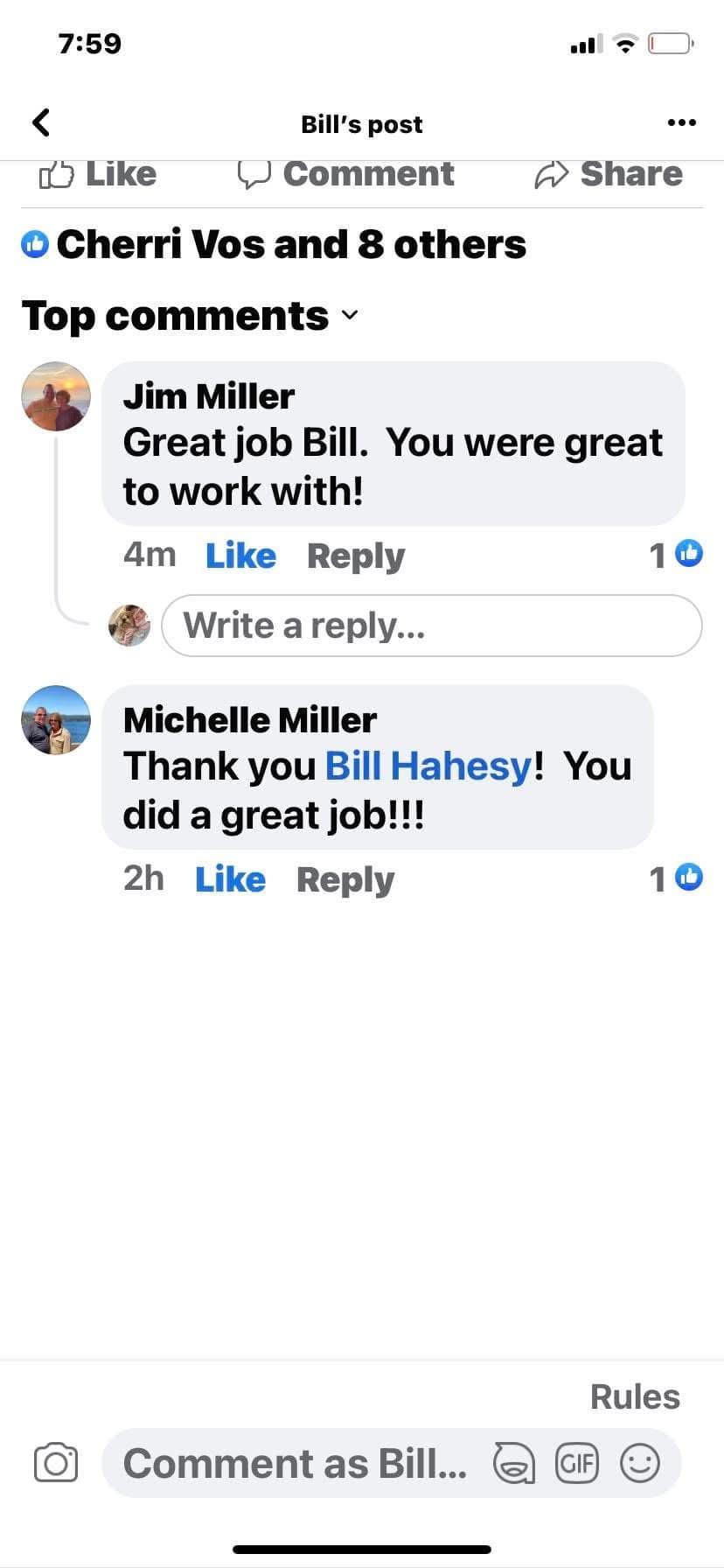Image resolution: width=724 pixels, height=1568 pixels.
Task: Open the Bill Hahesy mention link
Action: [428, 766]
